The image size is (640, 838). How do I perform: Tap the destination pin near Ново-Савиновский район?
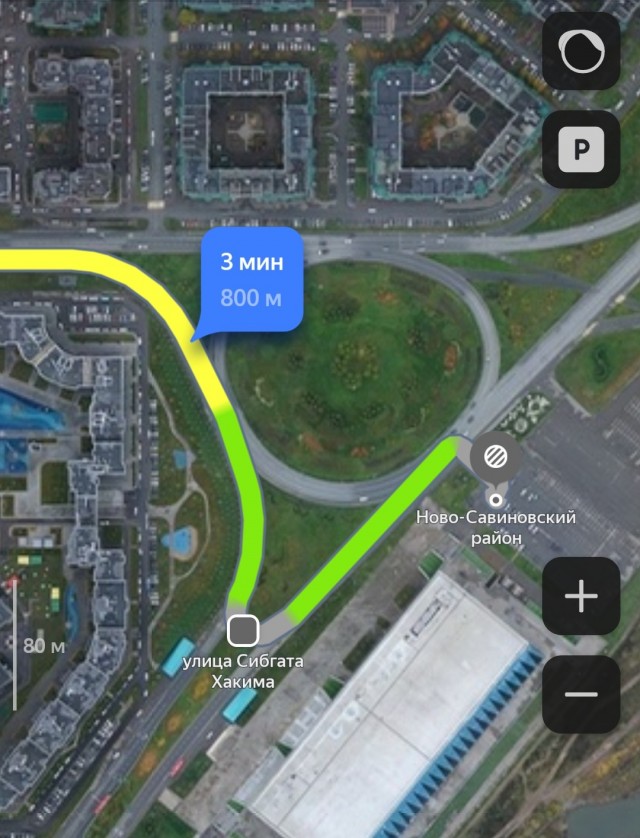coord(494,457)
